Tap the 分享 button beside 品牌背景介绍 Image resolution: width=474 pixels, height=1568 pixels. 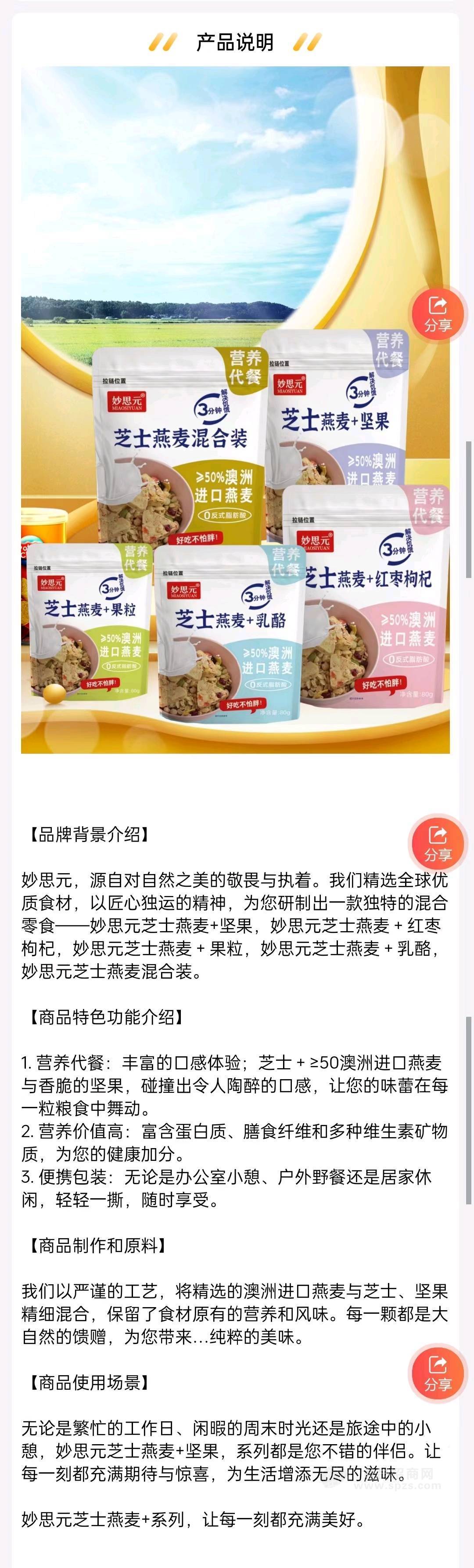[x=438, y=844]
